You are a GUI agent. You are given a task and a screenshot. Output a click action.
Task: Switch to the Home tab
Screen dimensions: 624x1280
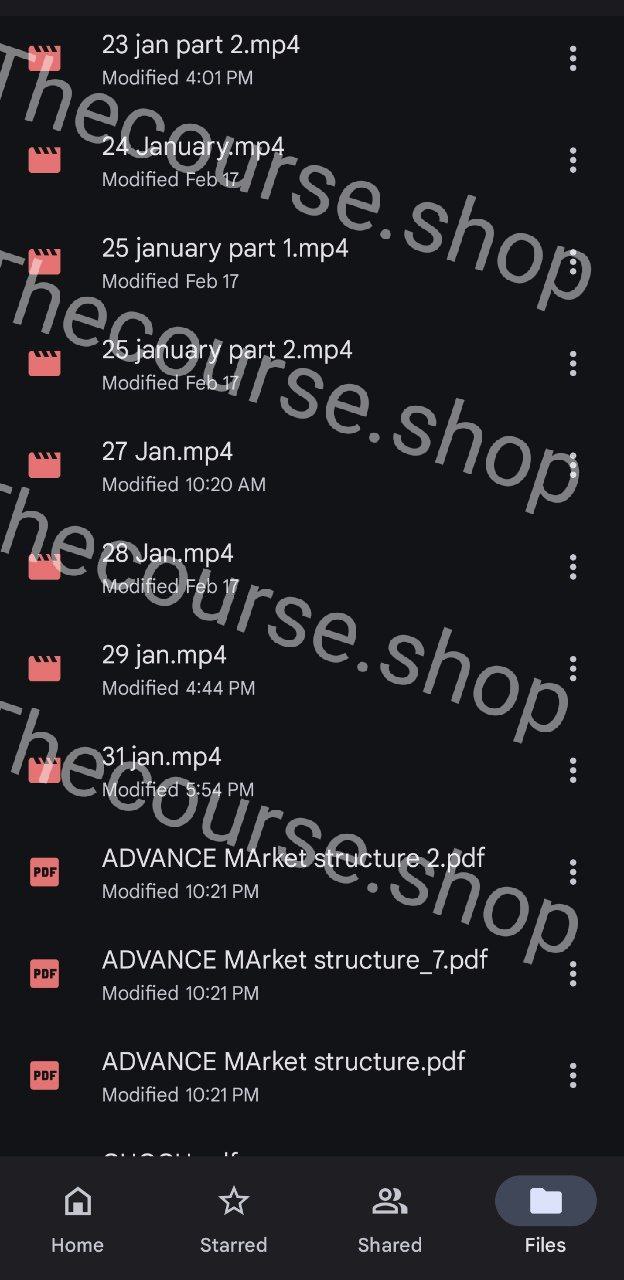pyautogui.click(x=78, y=1219)
